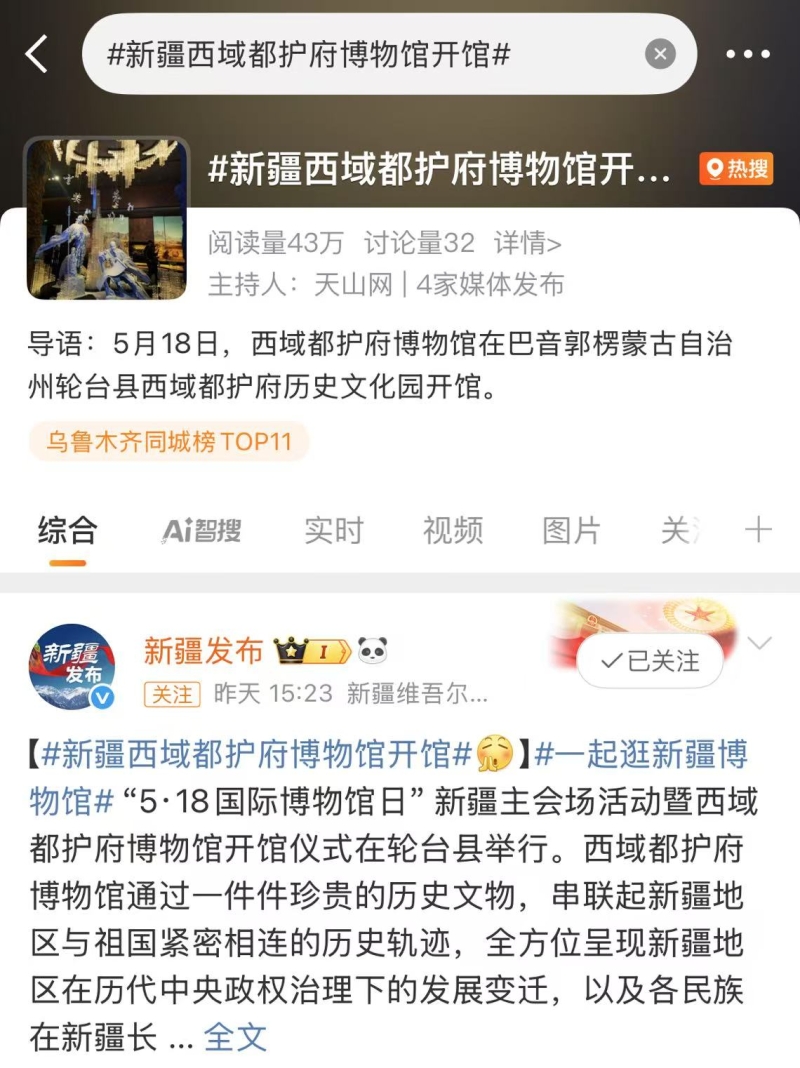Open the 4家媒体发布 media list
Image resolution: width=800 pixels, height=1068 pixels.
pos(490,284)
